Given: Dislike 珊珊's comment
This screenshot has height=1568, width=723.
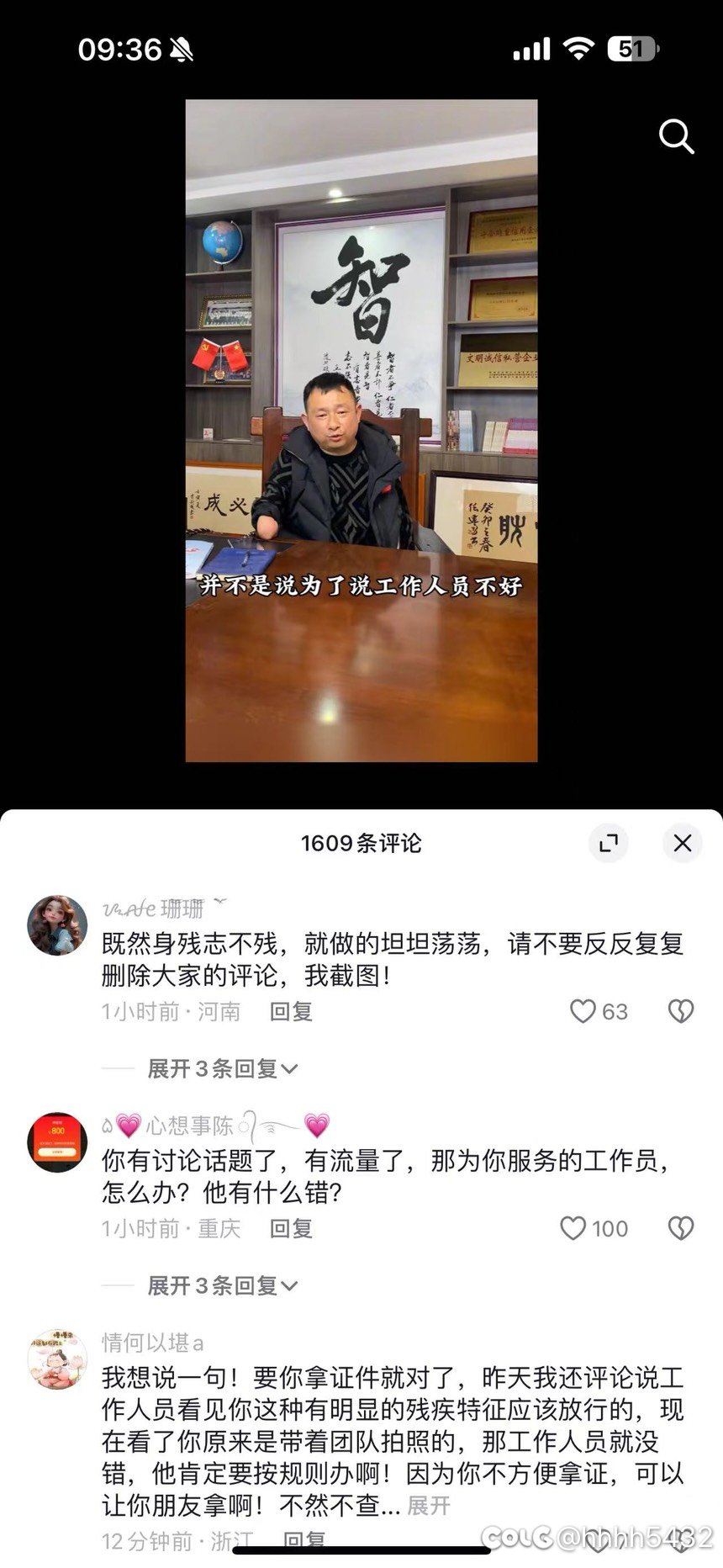Looking at the screenshot, I should (680, 1011).
